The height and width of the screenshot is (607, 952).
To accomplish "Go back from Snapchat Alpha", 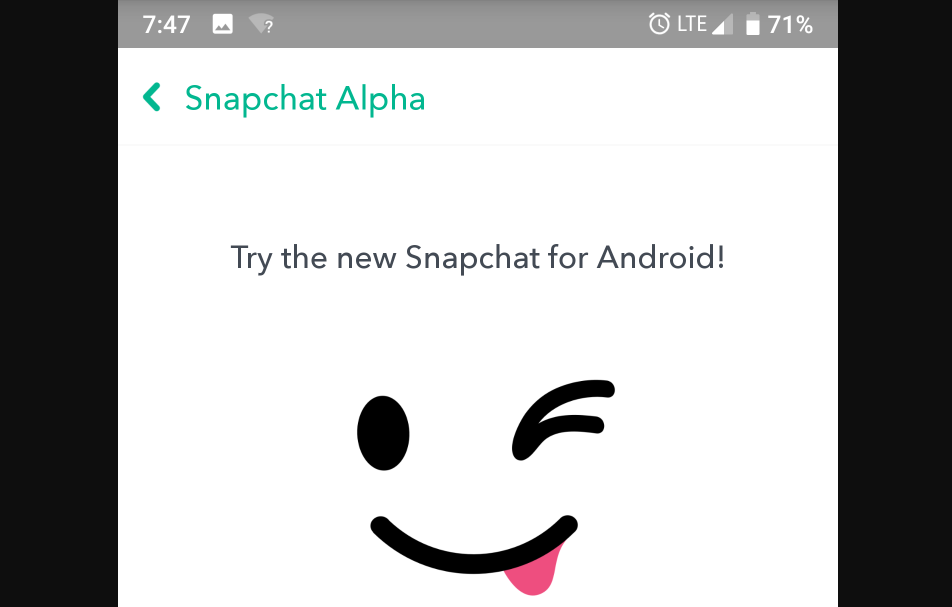I will [152, 98].
